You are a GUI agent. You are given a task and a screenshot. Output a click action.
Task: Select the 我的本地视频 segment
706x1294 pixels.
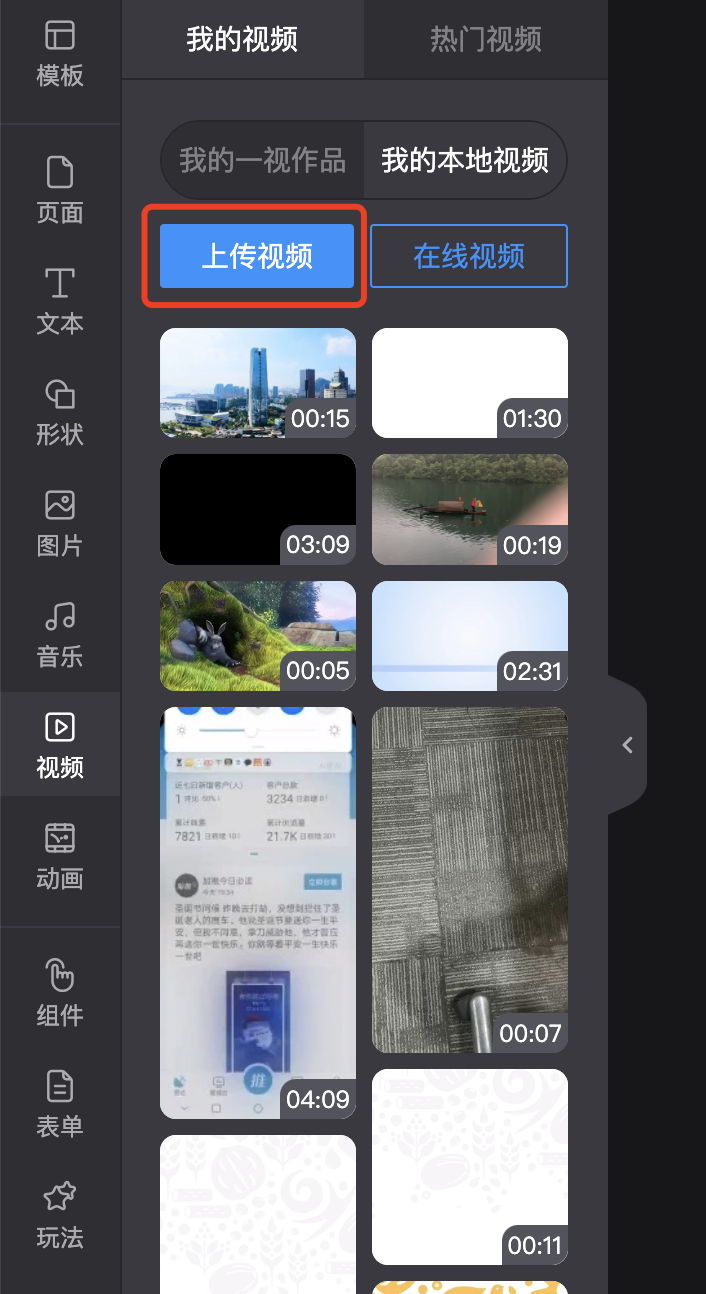465,160
